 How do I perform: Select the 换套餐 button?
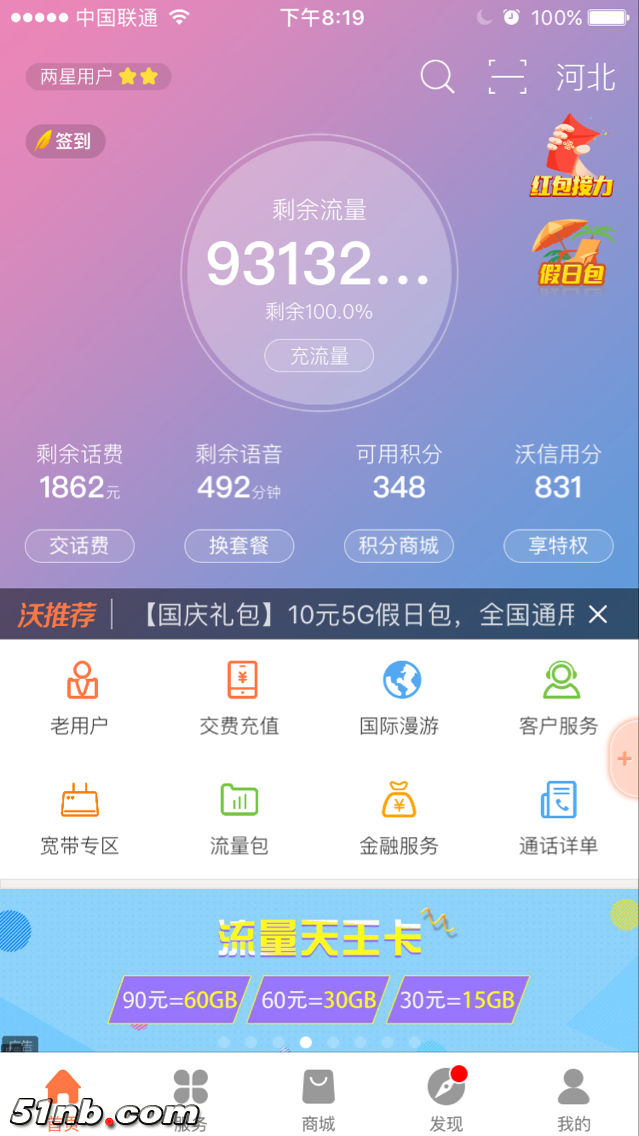coord(239,546)
